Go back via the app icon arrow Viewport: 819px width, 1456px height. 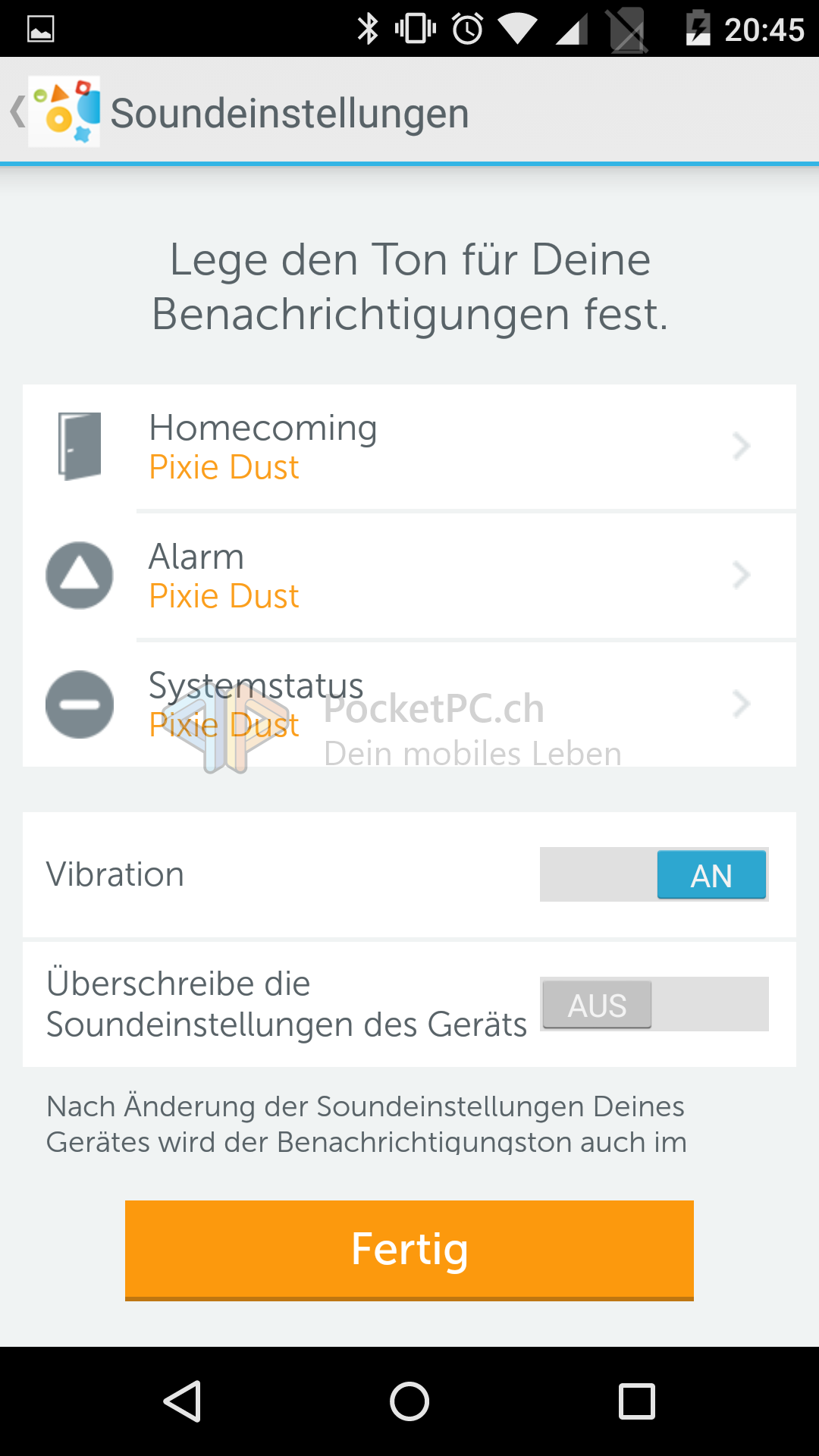53,112
